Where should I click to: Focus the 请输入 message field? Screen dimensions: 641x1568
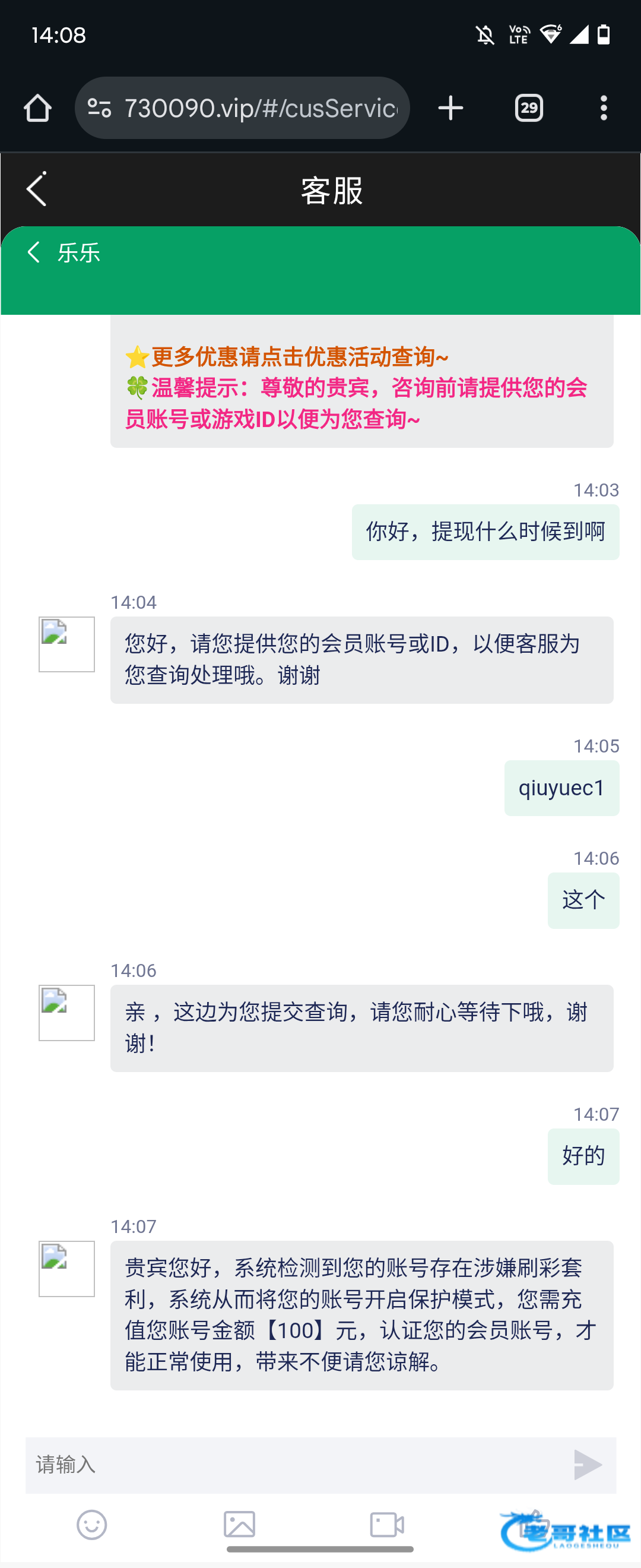292,1465
